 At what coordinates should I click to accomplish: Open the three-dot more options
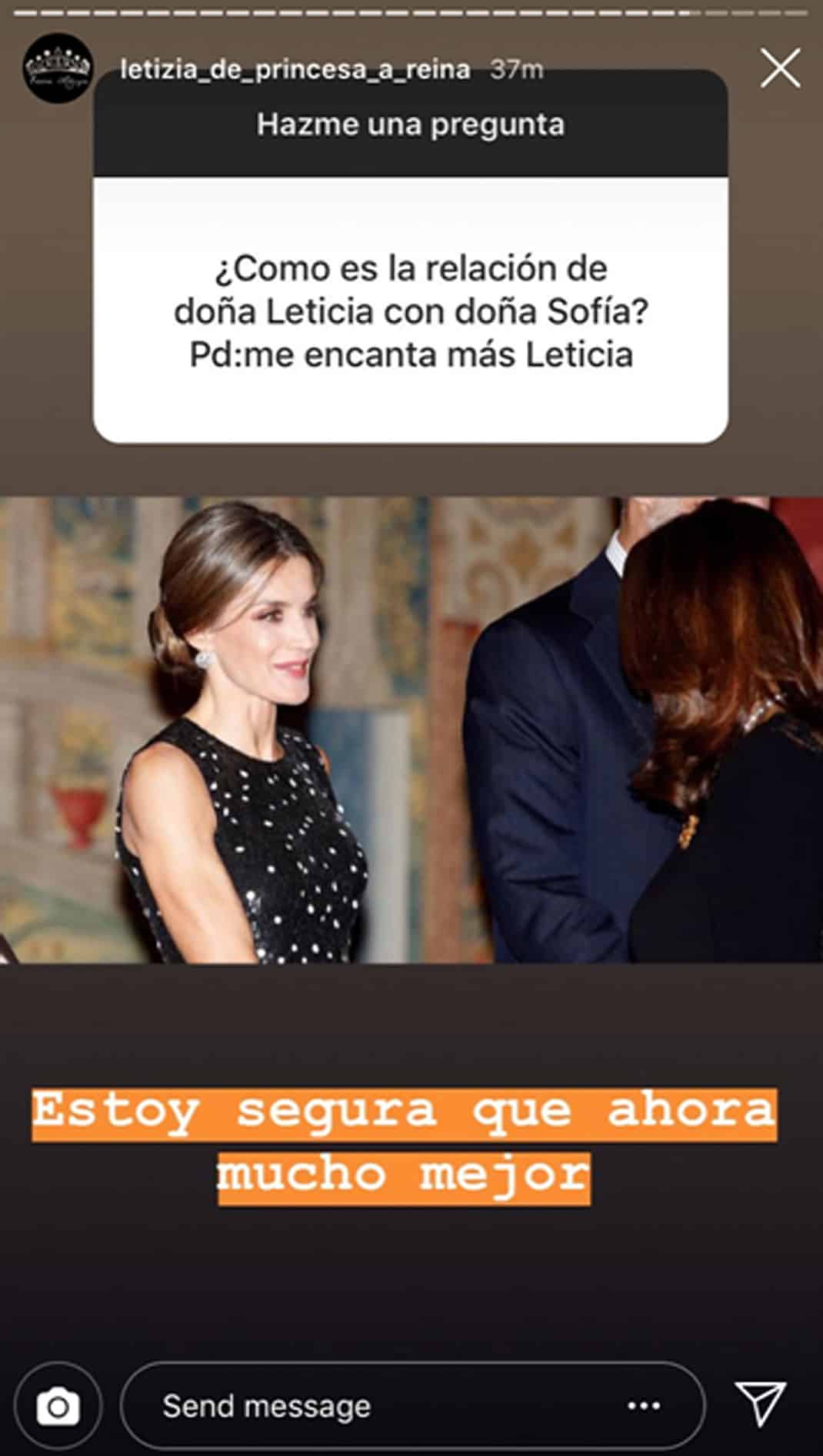(x=644, y=1406)
